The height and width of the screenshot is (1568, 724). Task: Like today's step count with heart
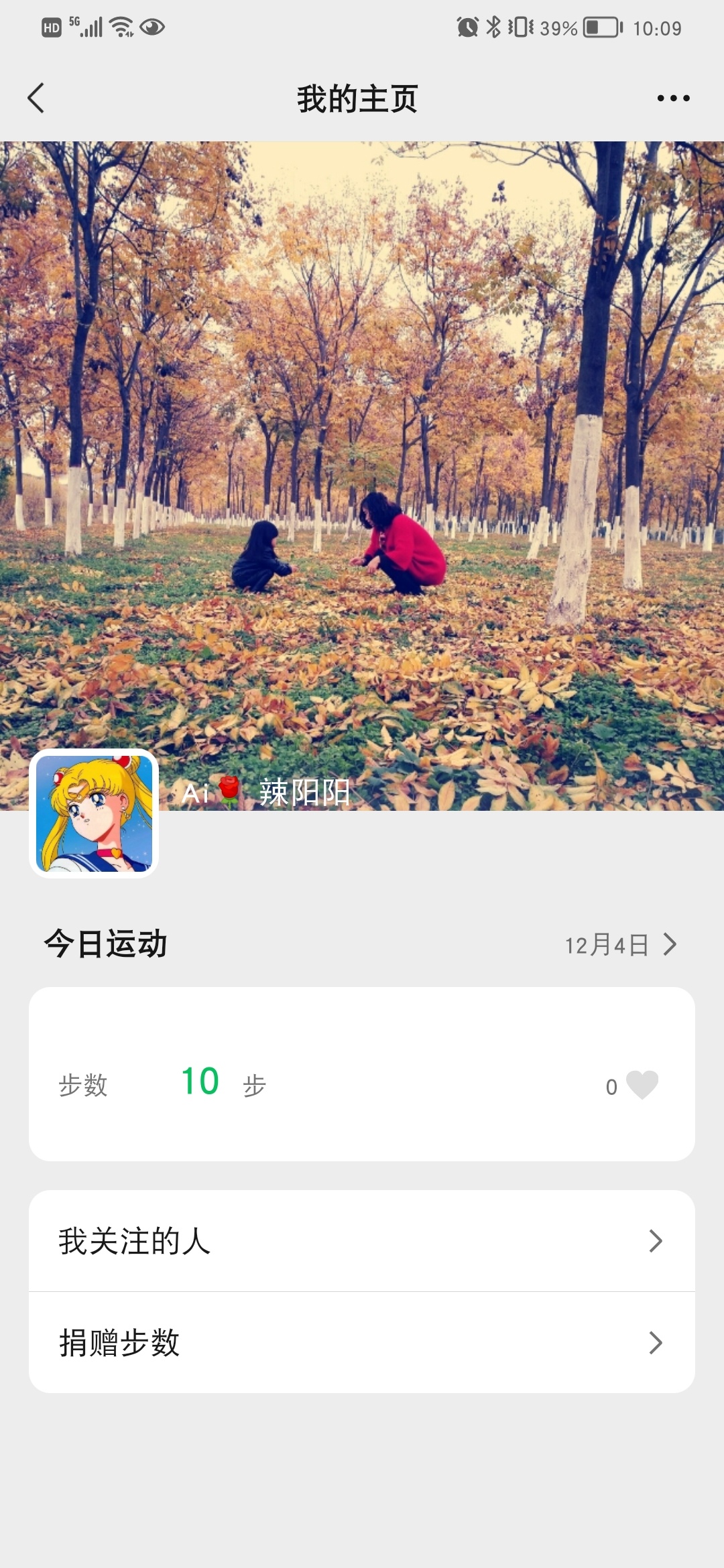point(642,1086)
